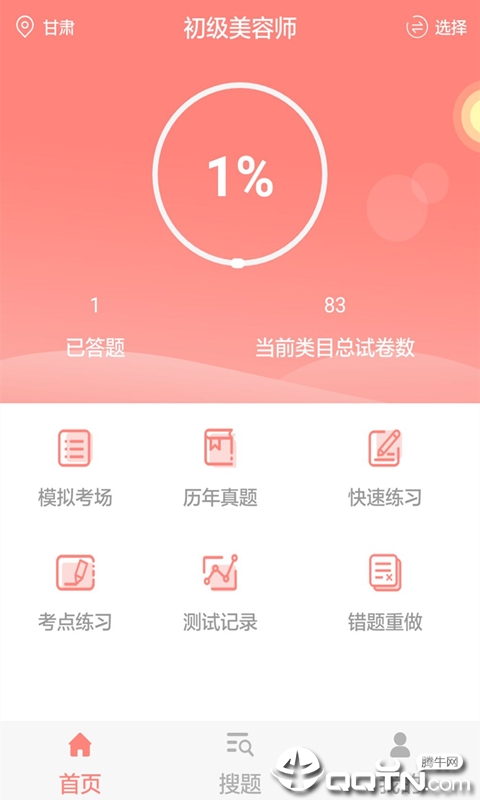Change the location from 甘肃
Viewport: 480px width, 800px height.
(45, 27)
